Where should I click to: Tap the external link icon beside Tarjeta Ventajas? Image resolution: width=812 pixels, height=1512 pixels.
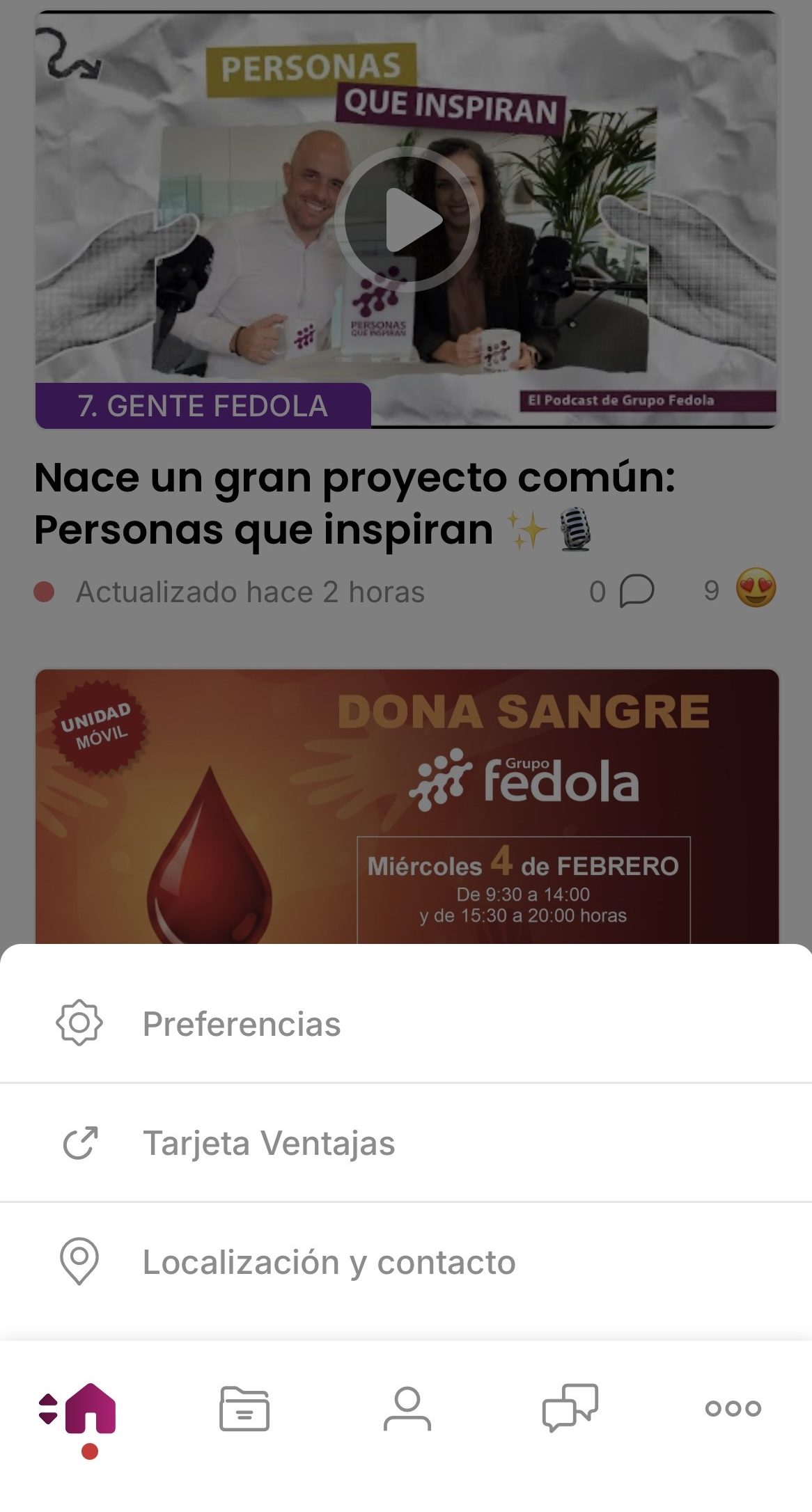(x=79, y=1142)
